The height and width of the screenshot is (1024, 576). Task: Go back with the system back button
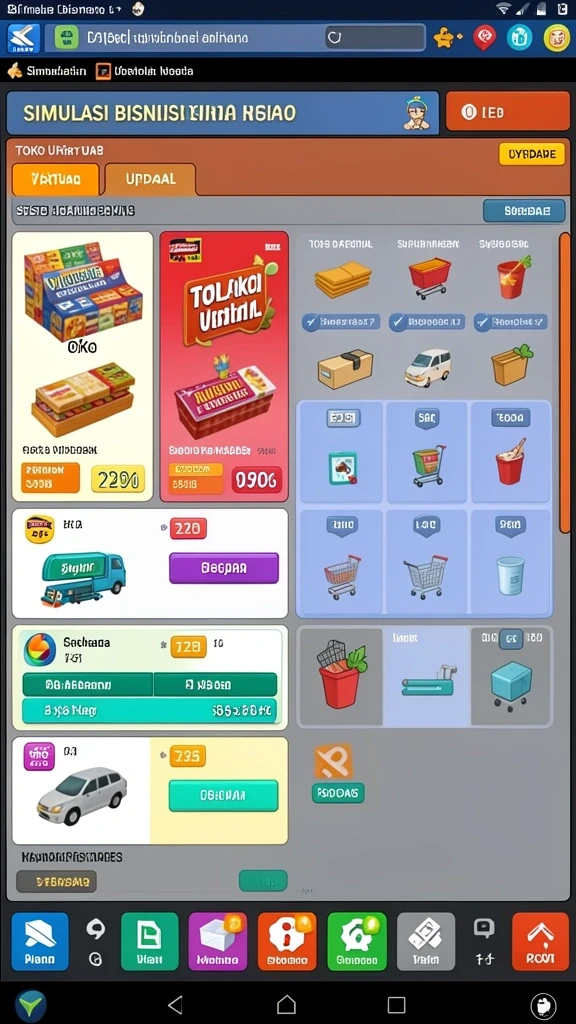[174, 1004]
